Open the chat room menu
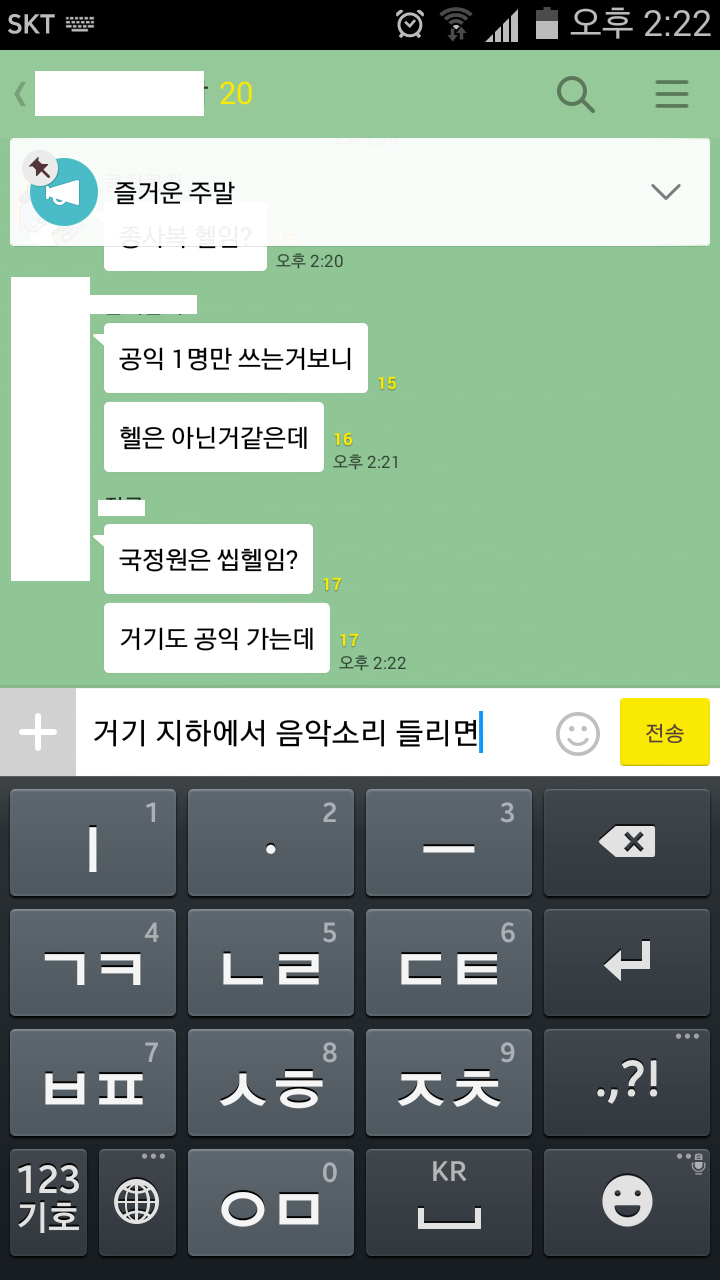The width and height of the screenshot is (720, 1280). (x=672, y=94)
